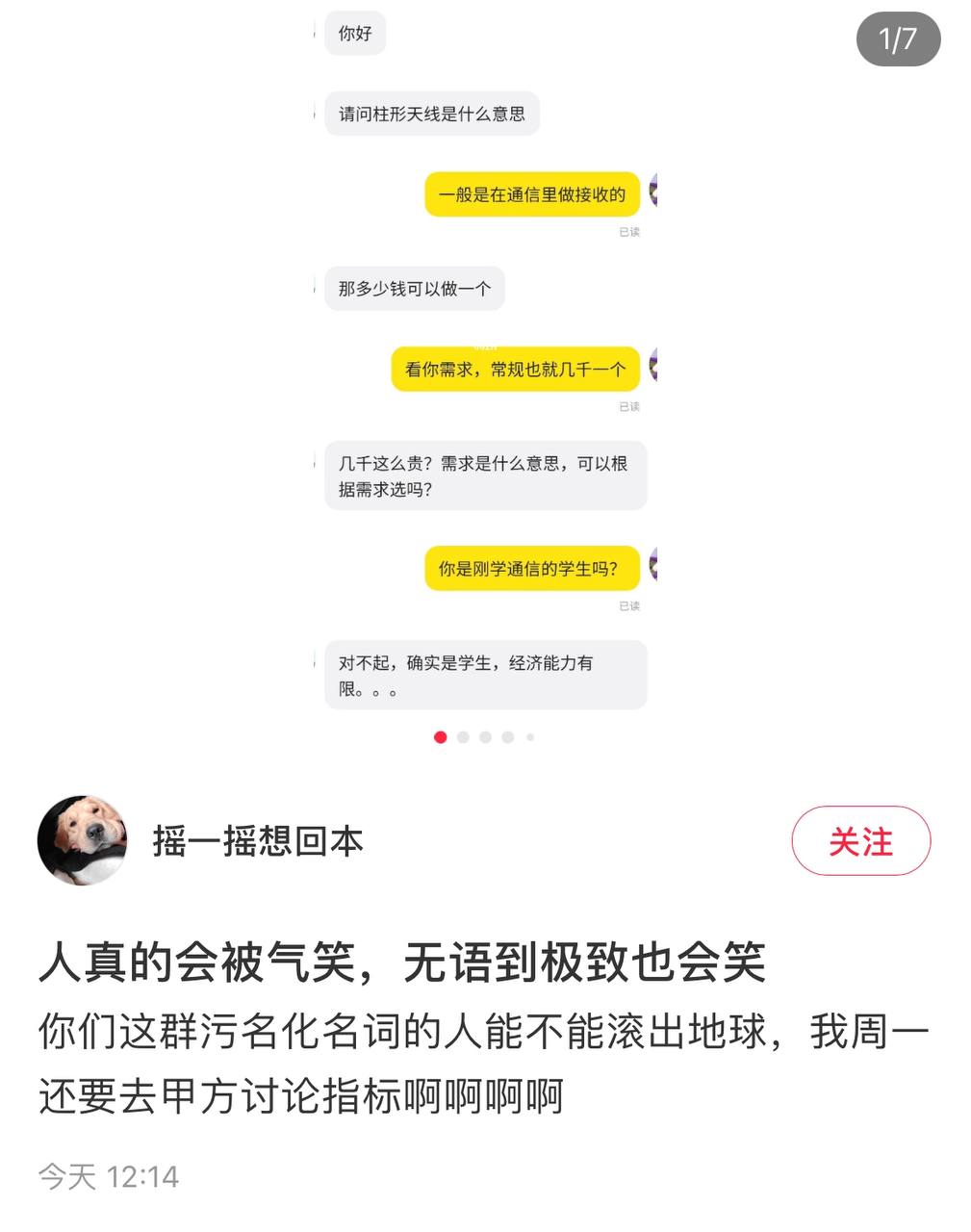The height and width of the screenshot is (1232, 971).
Task: Select the third carousel dot
Action: tap(486, 737)
